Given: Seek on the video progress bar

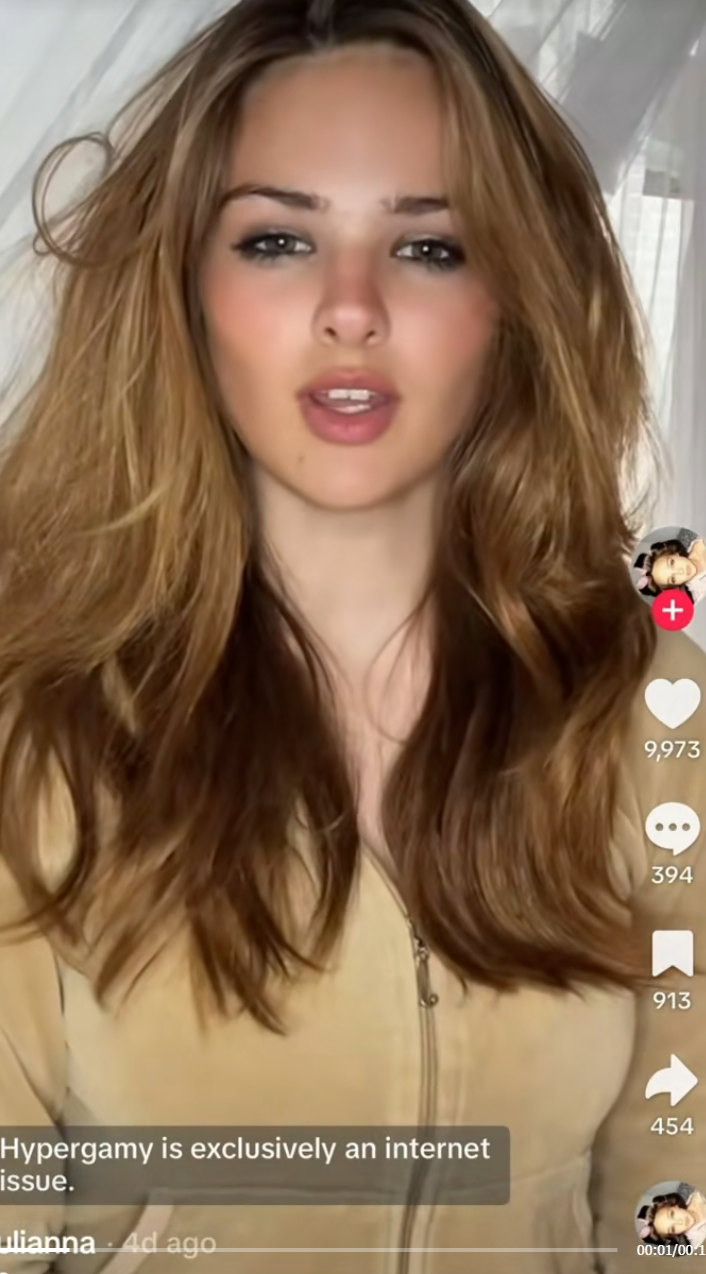Looking at the screenshot, I should 309,1250.
